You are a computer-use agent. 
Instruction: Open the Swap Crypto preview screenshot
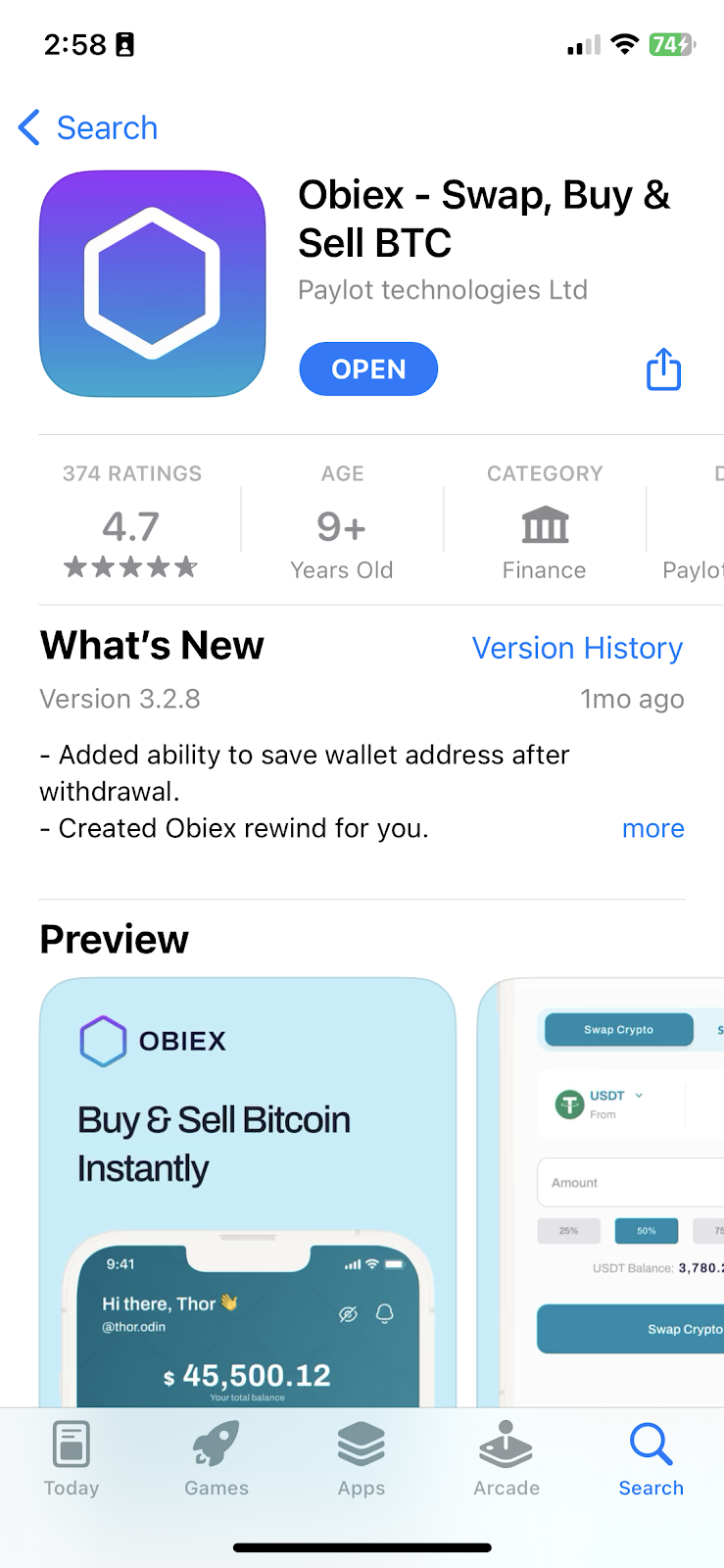pos(601,1193)
